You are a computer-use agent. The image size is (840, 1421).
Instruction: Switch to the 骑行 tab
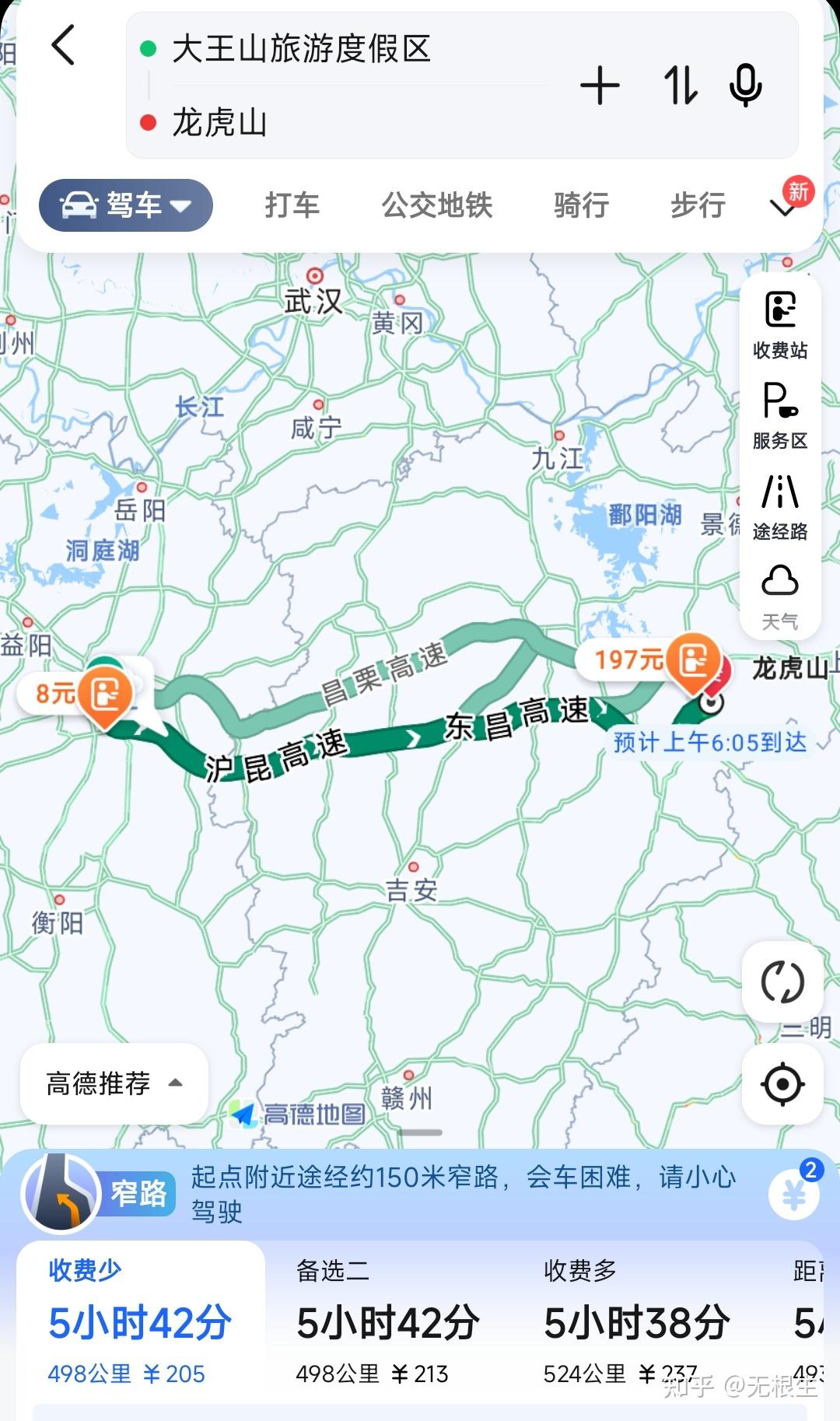point(581,205)
